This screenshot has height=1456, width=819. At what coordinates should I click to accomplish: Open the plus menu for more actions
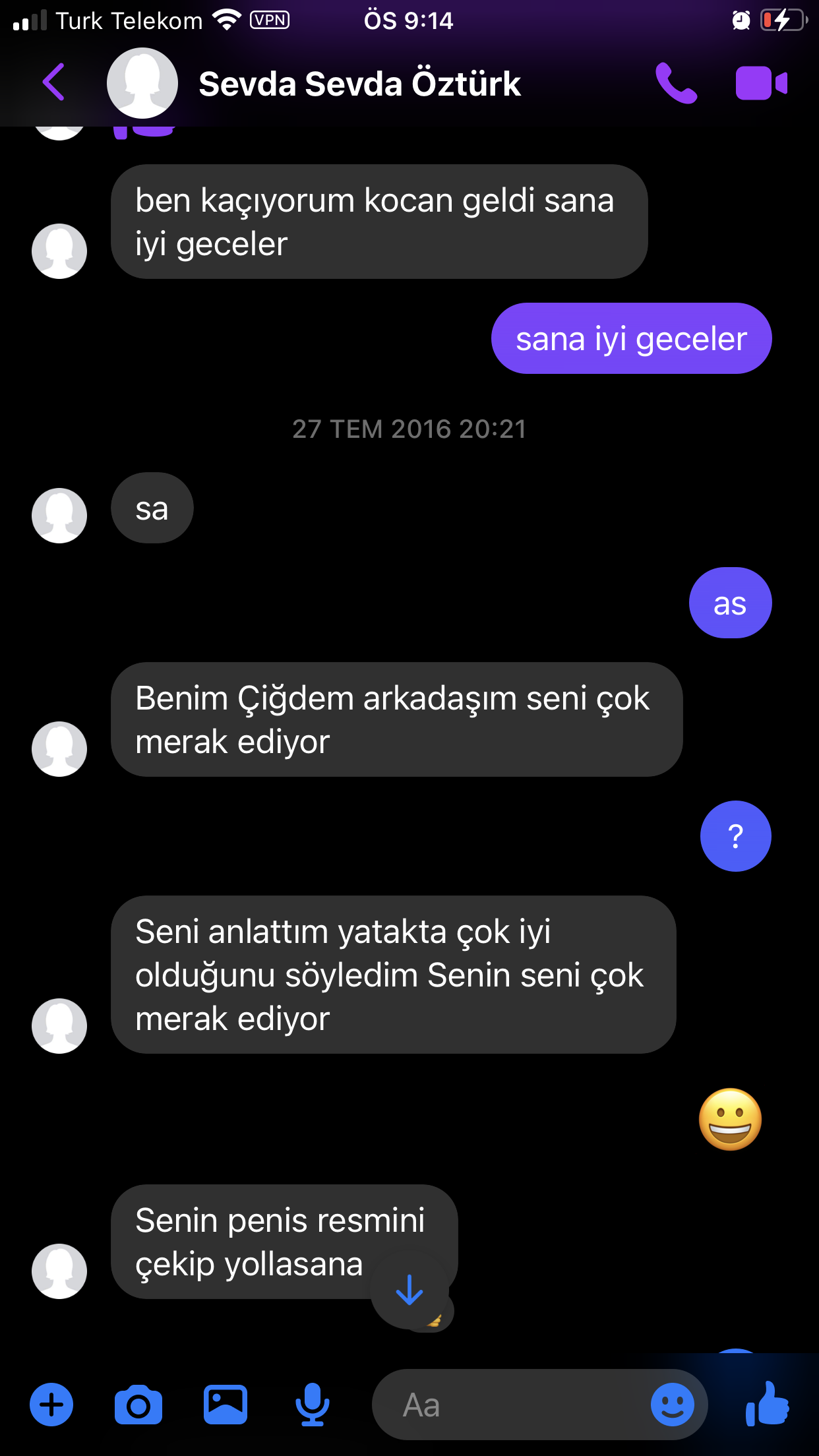(x=51, y=1405)
